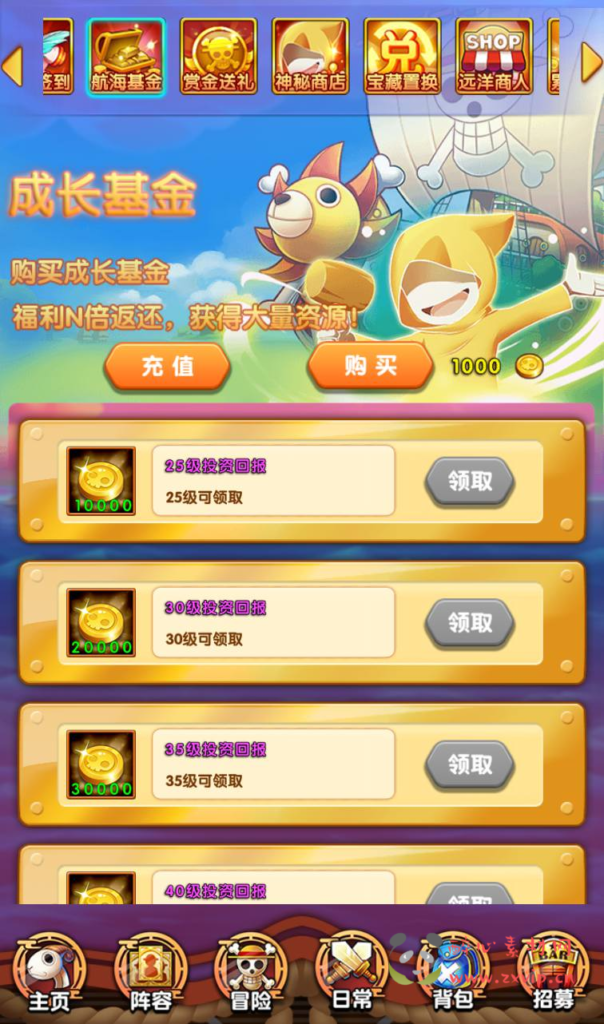This screenshot has width=604, height=1024.
Task: Select the 宝藏置换 event
Action: click(x=402, y=56)
